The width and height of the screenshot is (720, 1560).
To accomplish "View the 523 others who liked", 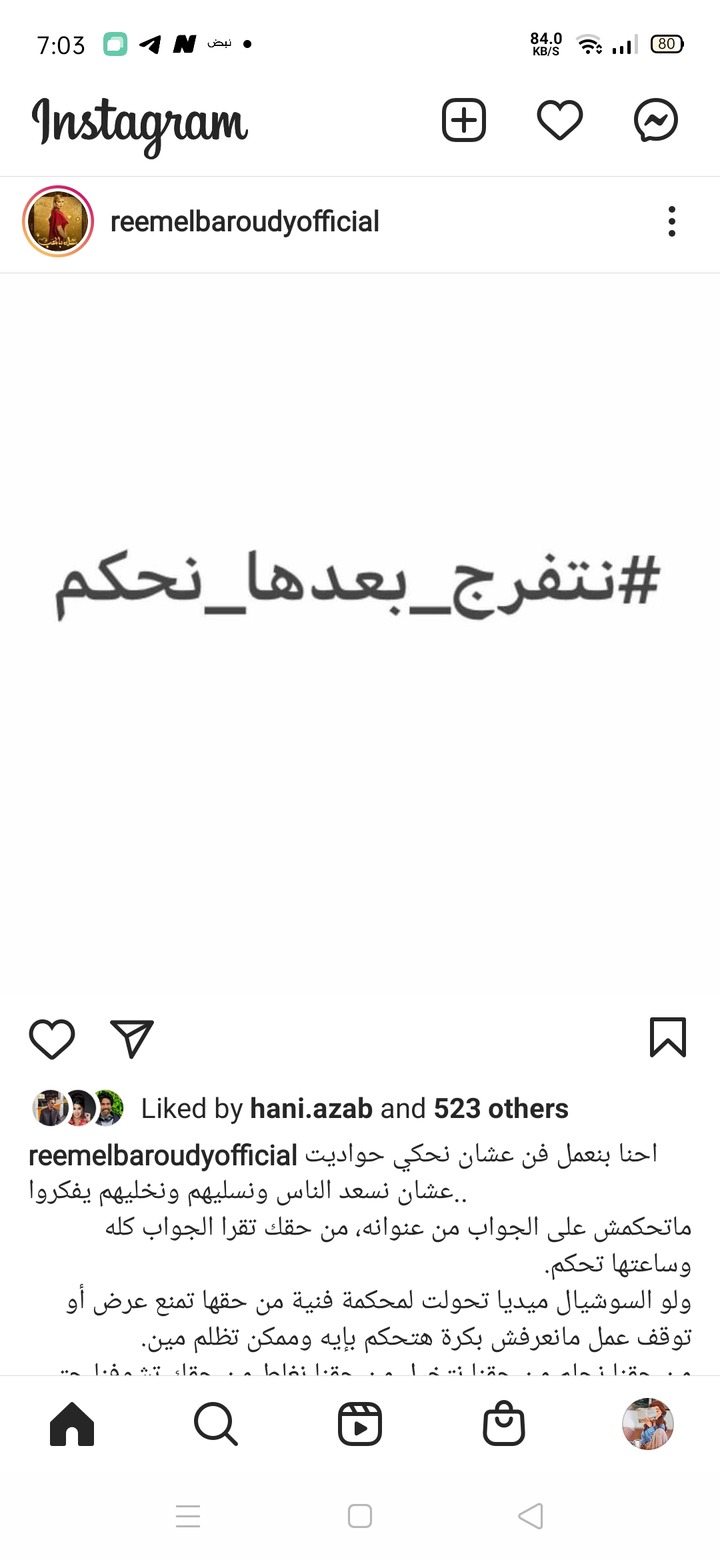I will pyautogui.click(x=500, y=1108).
